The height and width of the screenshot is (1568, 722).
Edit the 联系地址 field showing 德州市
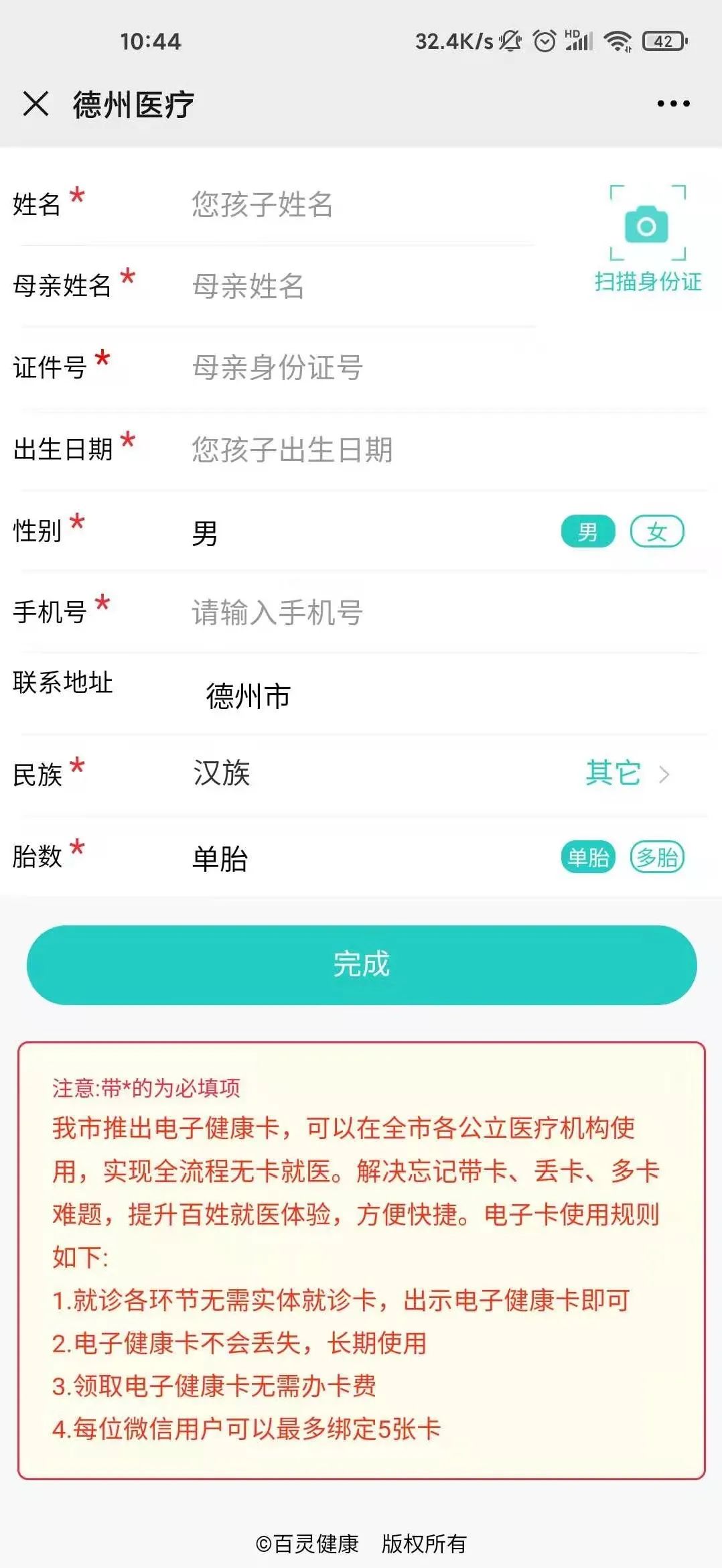(402, 696)
